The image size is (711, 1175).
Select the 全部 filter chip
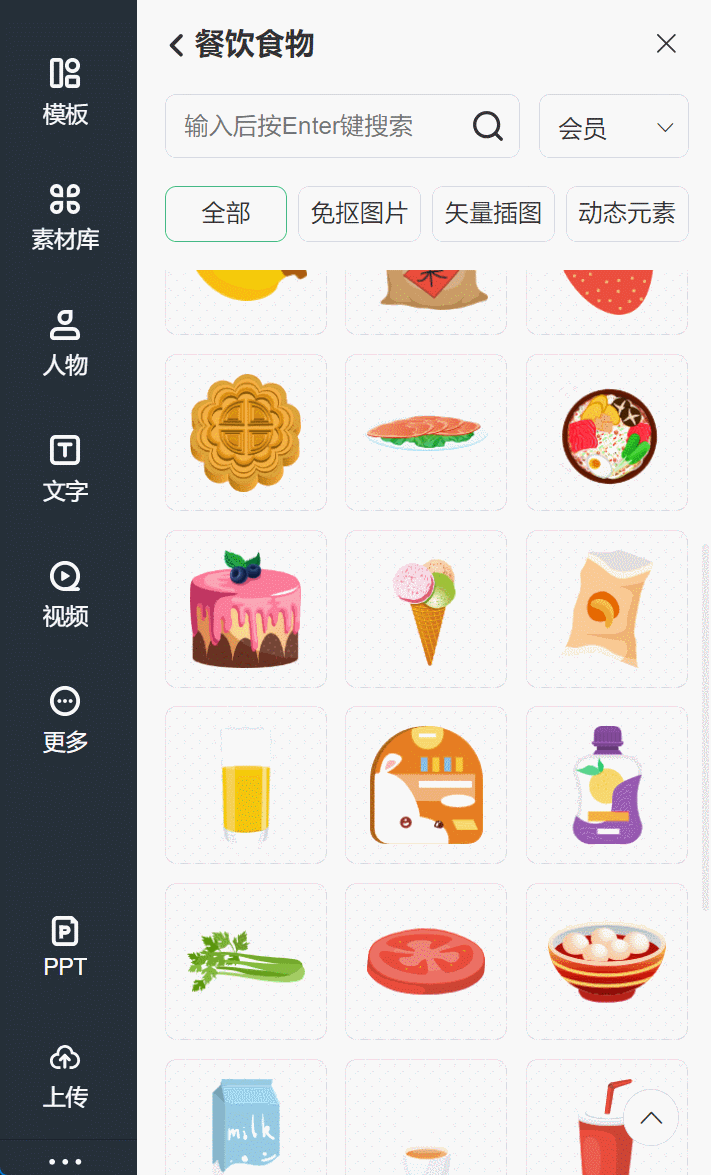pyautogui.click(x=226, y=214)
